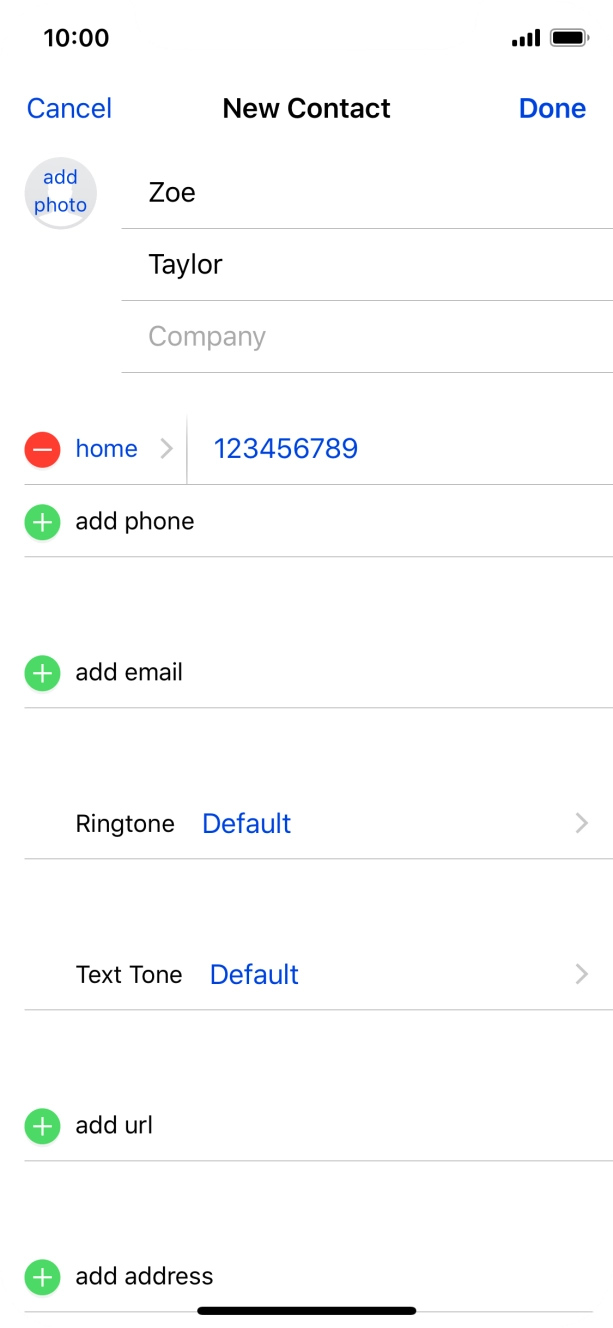Add a photo for the contact

[x=61, y=192]
